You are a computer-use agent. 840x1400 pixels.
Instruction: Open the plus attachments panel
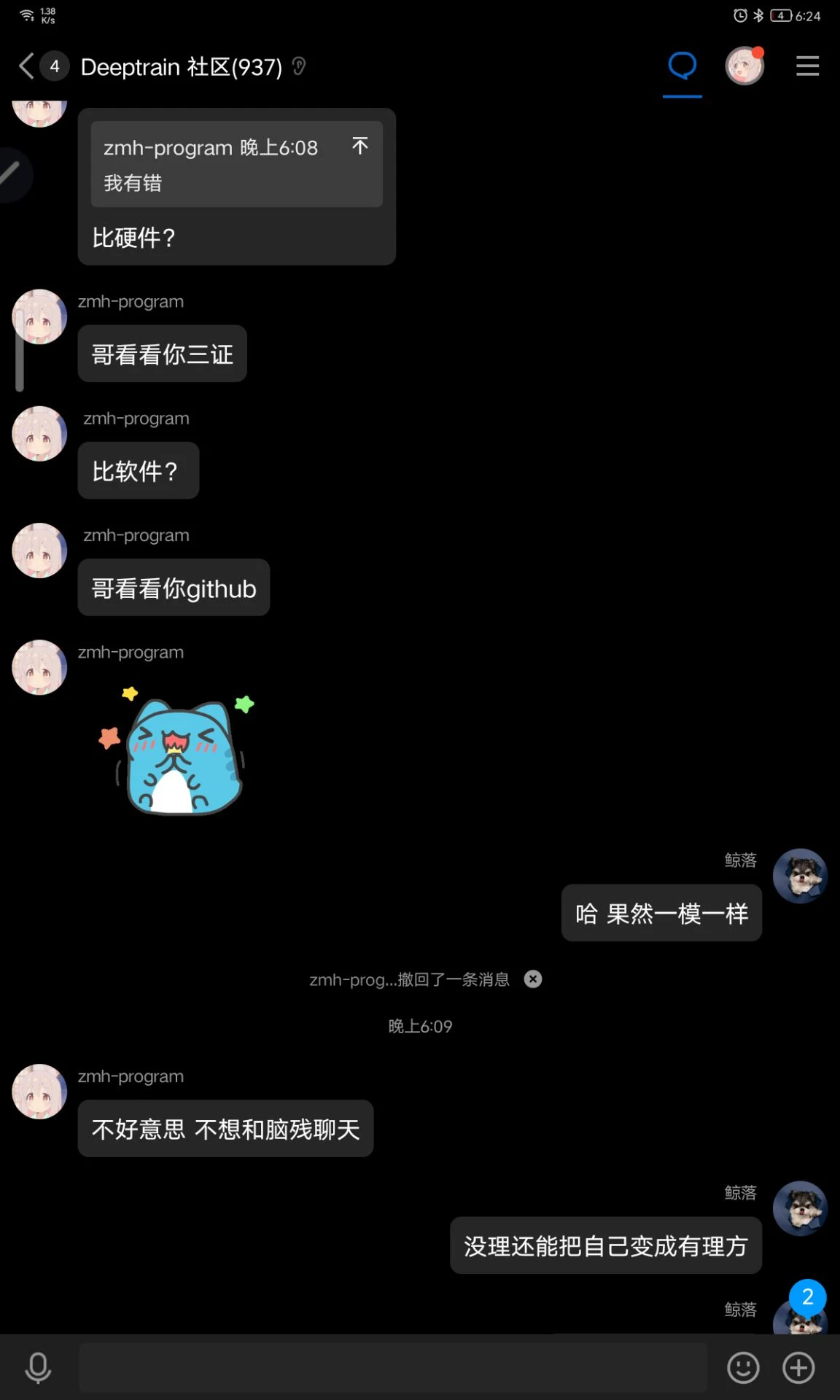(x=798, y=1367)
